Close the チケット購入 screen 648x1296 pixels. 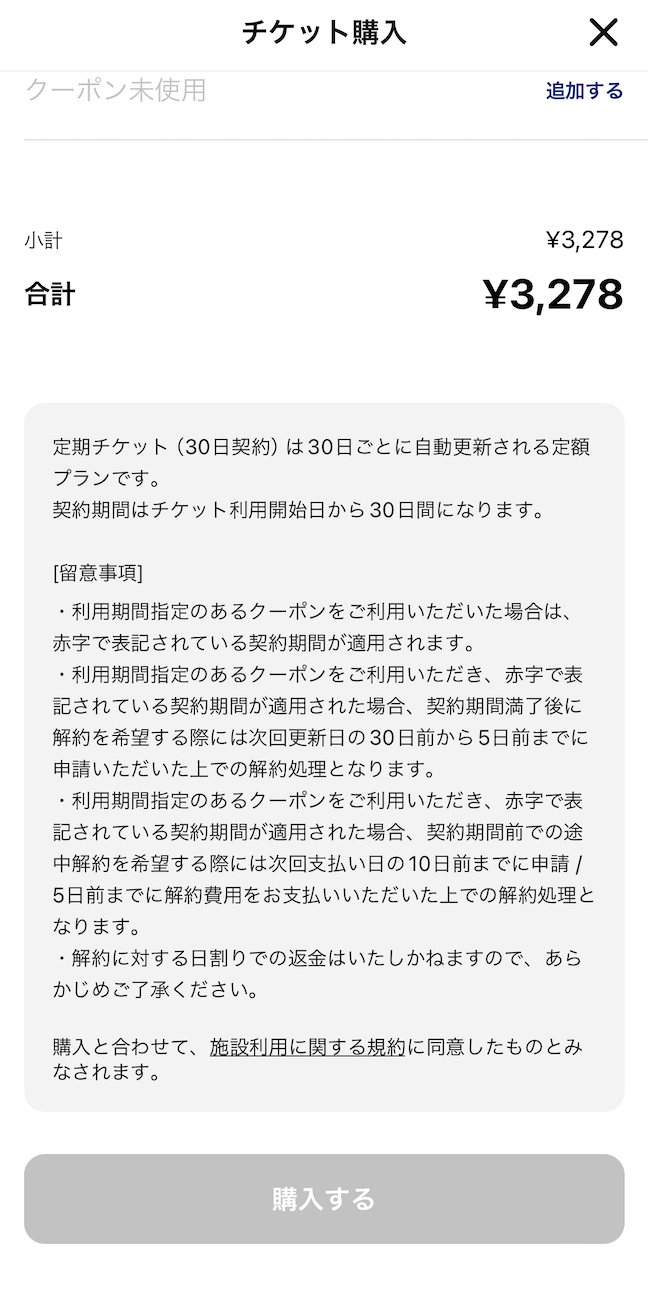coord(603,33)
